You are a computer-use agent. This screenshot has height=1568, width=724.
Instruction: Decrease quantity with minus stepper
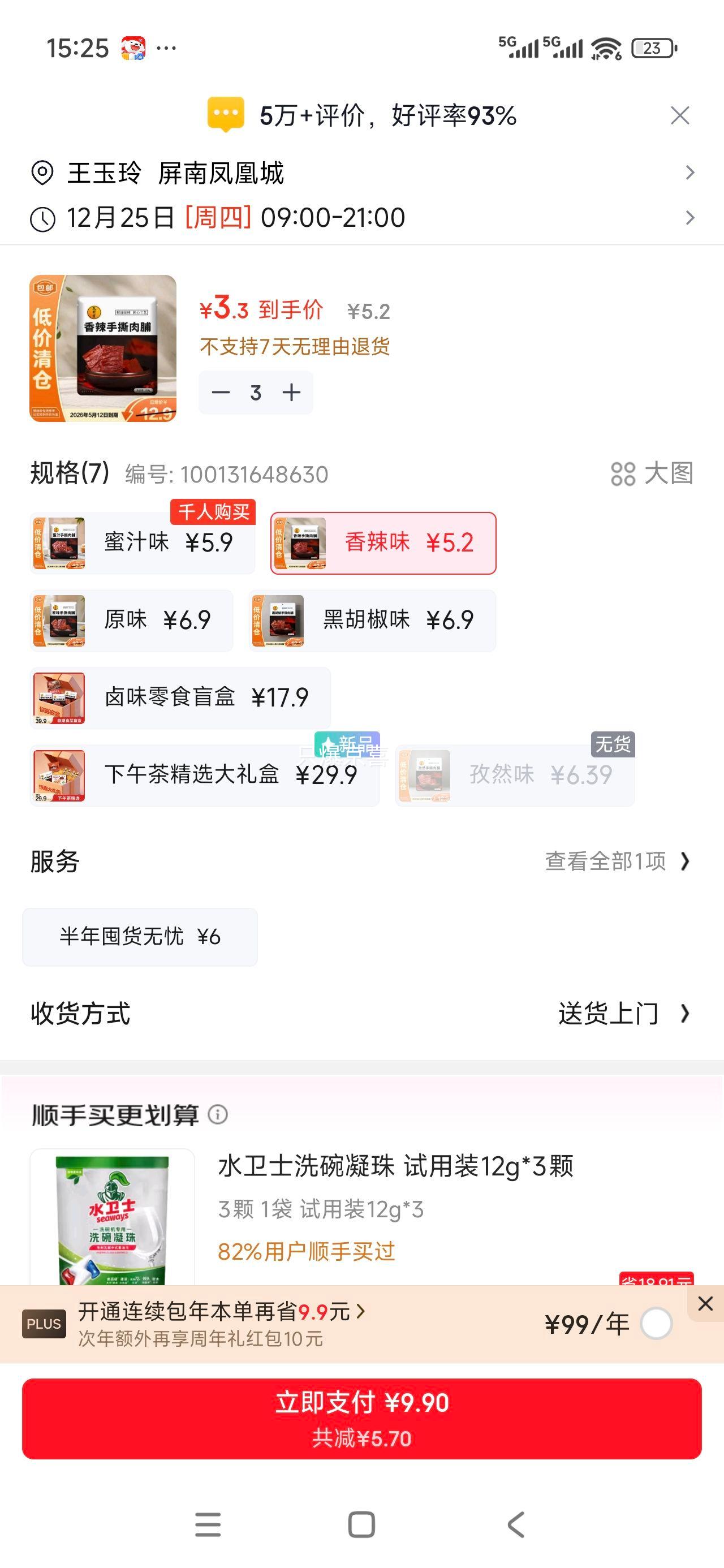point(221,393)
